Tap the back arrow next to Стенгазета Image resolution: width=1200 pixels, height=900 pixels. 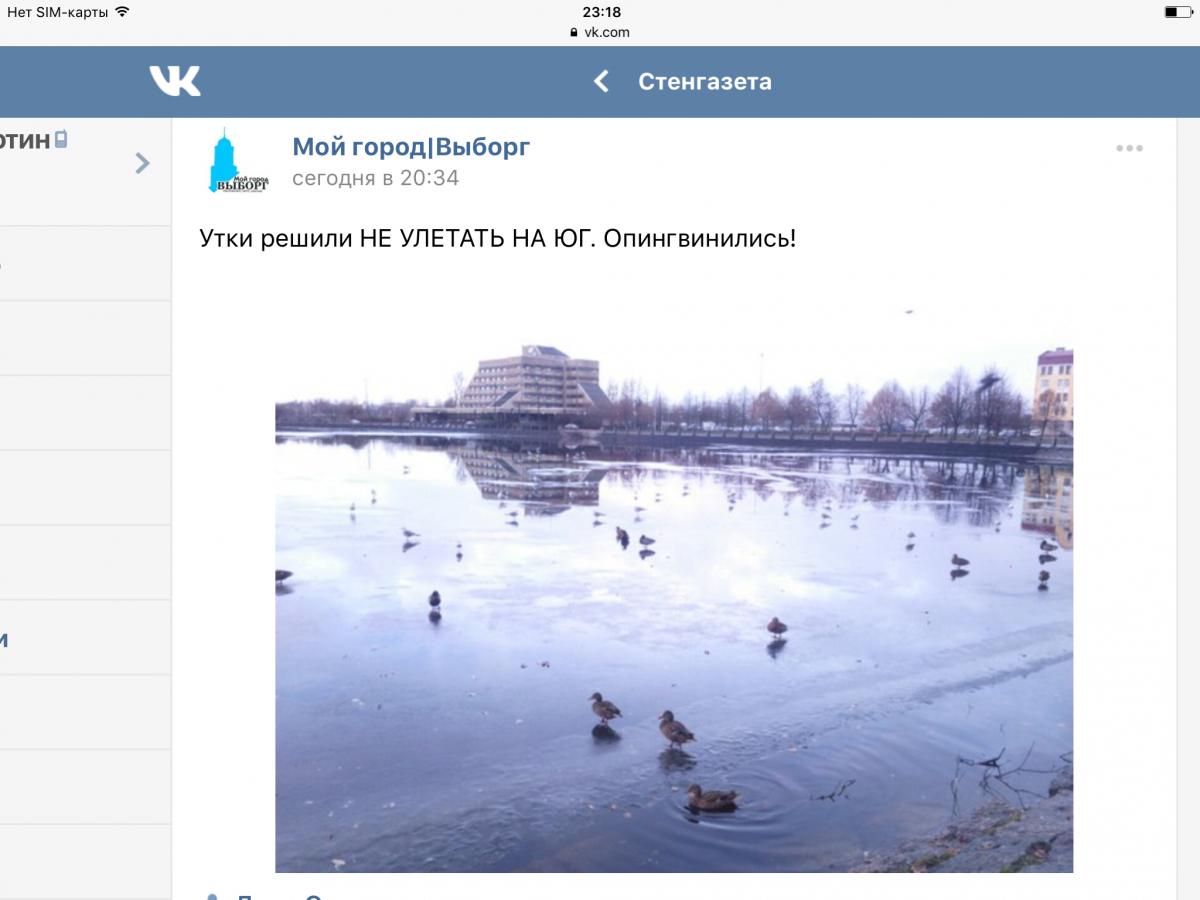point(601,82)
